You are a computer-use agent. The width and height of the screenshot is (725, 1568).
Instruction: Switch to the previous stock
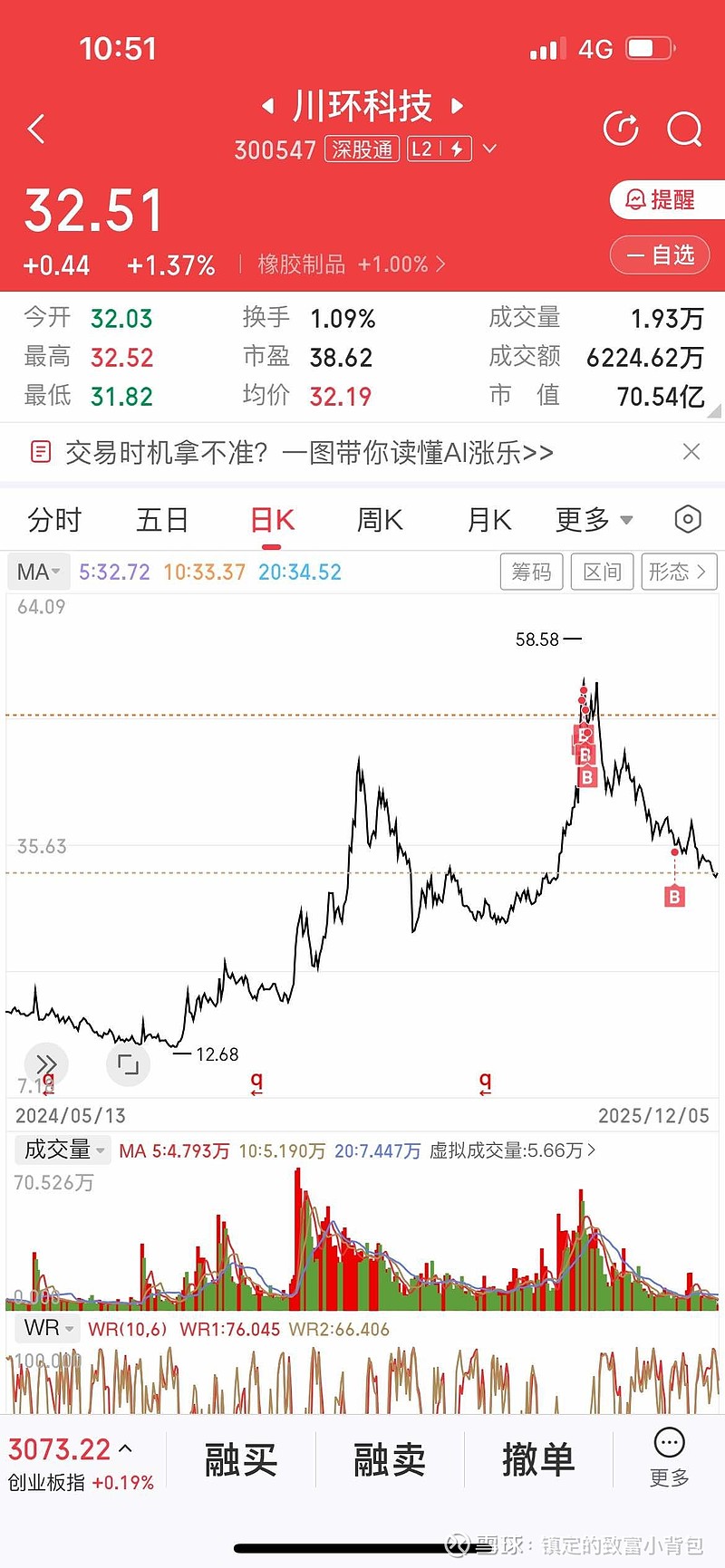click(267, 107)
